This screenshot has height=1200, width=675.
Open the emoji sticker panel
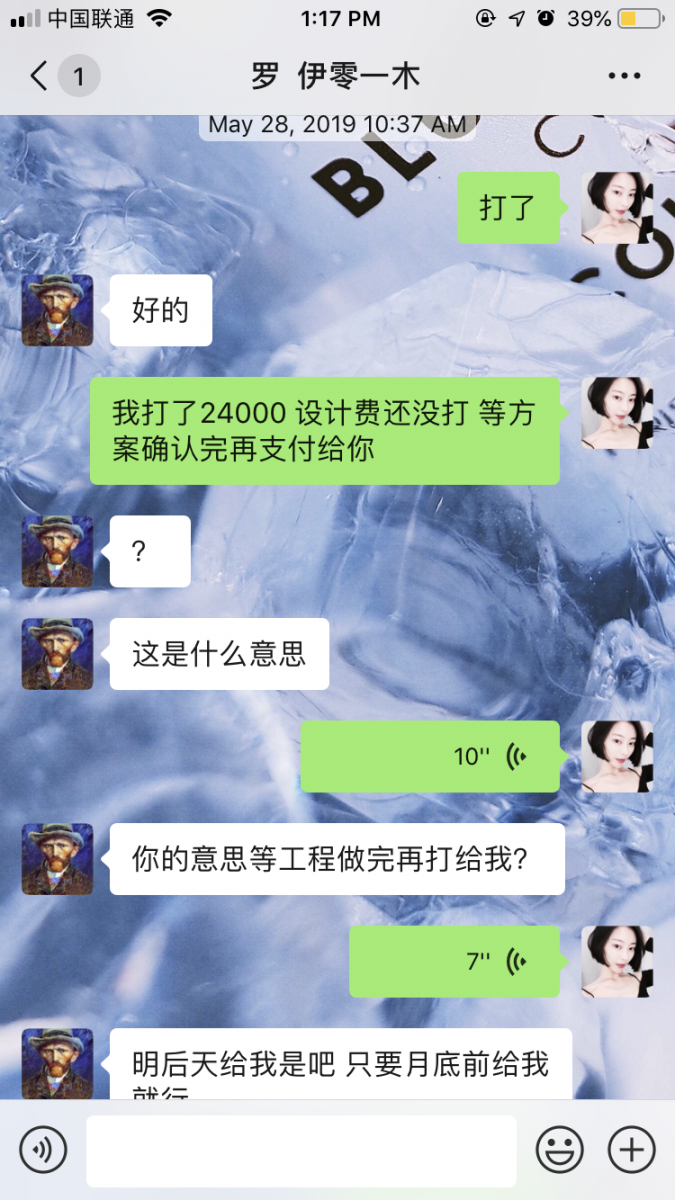[560, 1150]
